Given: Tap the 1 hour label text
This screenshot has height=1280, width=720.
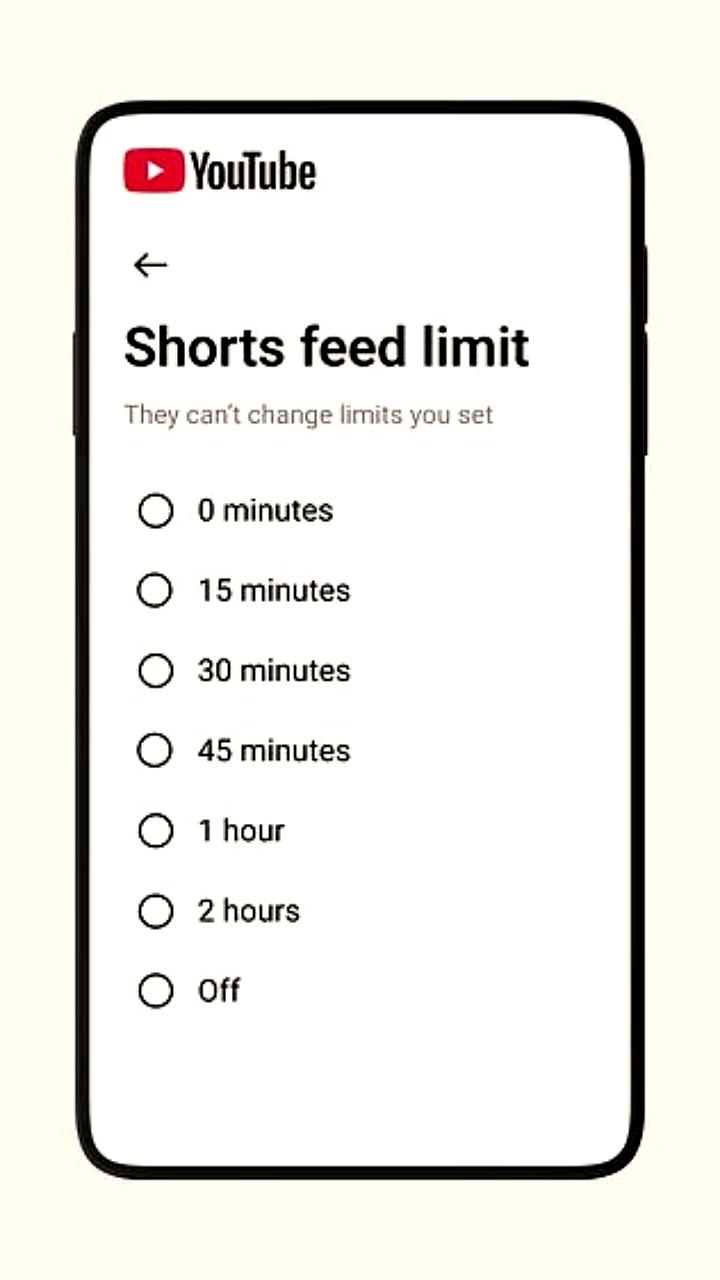Looking at the screenshot, I should pos(240,830).
